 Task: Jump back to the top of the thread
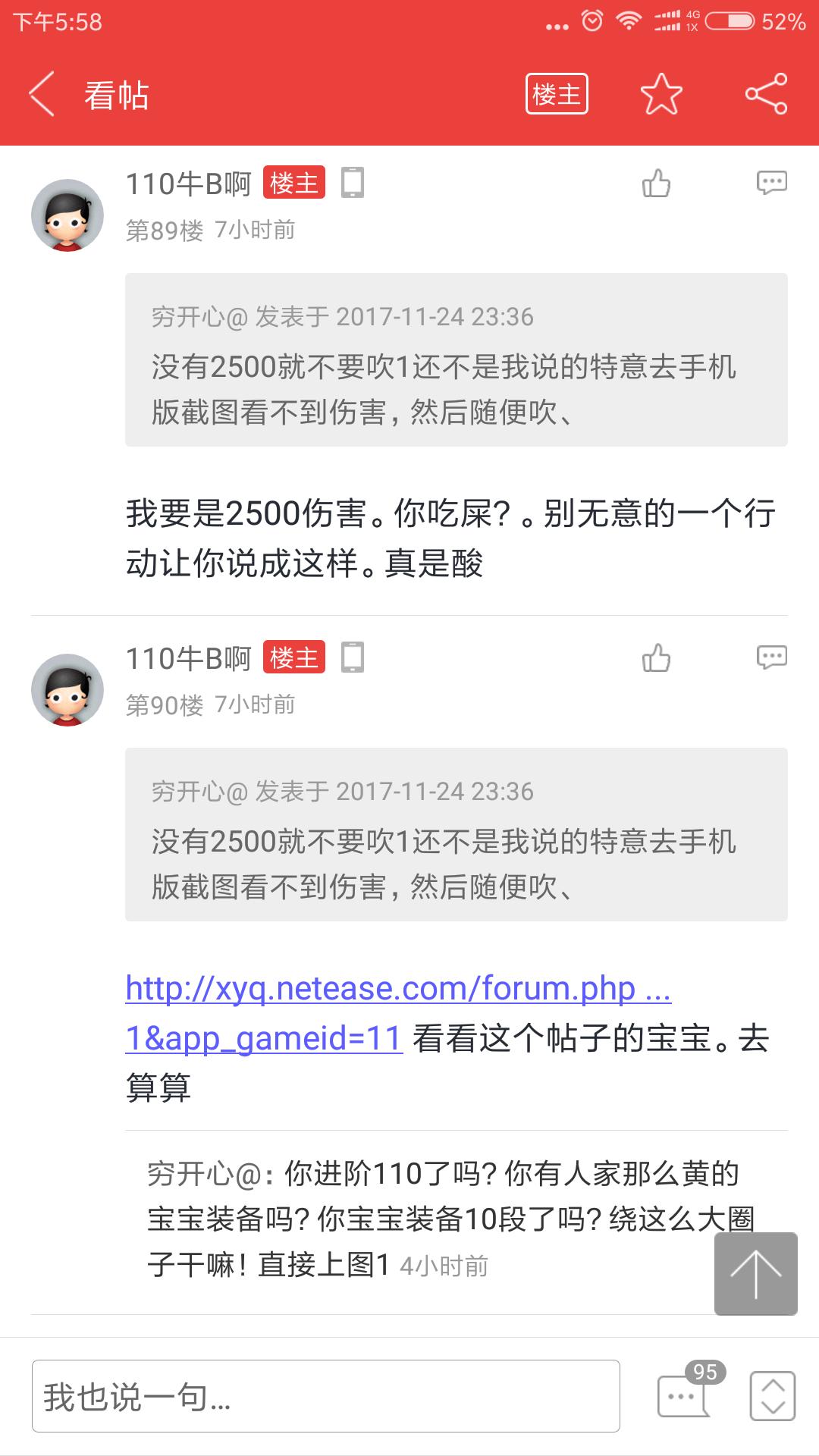pyautogui.click(x=755, y=1273)
